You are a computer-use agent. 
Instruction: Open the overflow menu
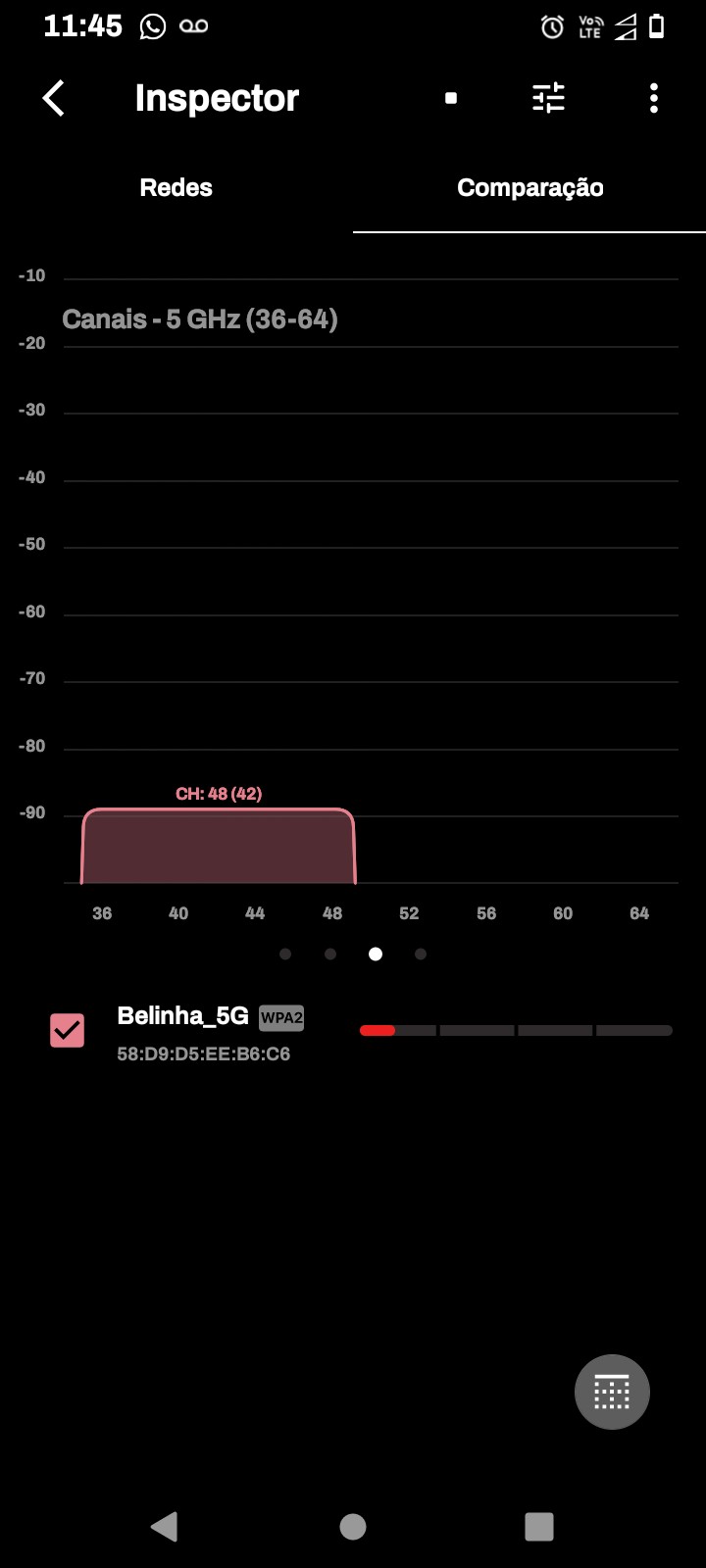(654, 98)
